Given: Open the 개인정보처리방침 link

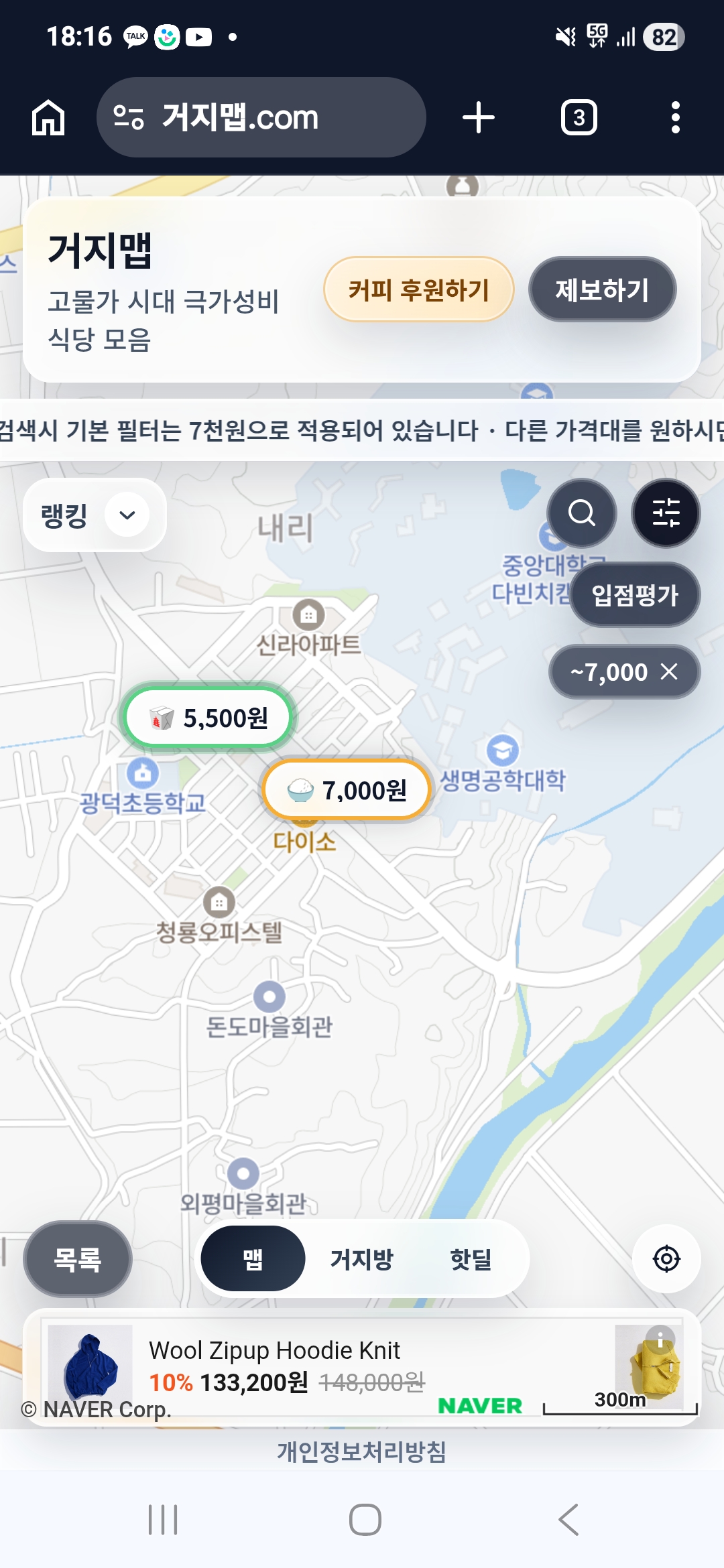Looking at the screenshot, I should click(x=362, y=1452).
